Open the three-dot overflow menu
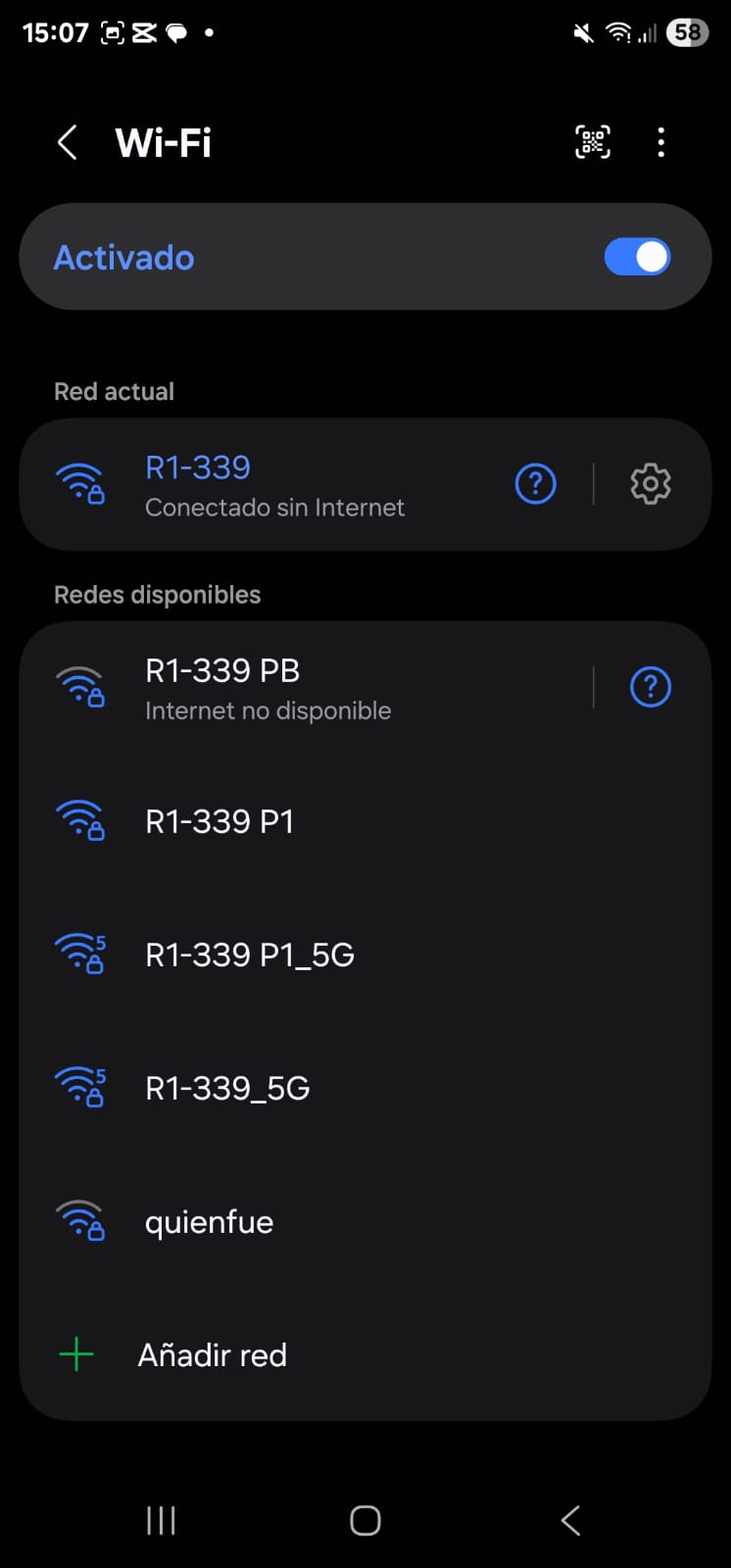 661,143
